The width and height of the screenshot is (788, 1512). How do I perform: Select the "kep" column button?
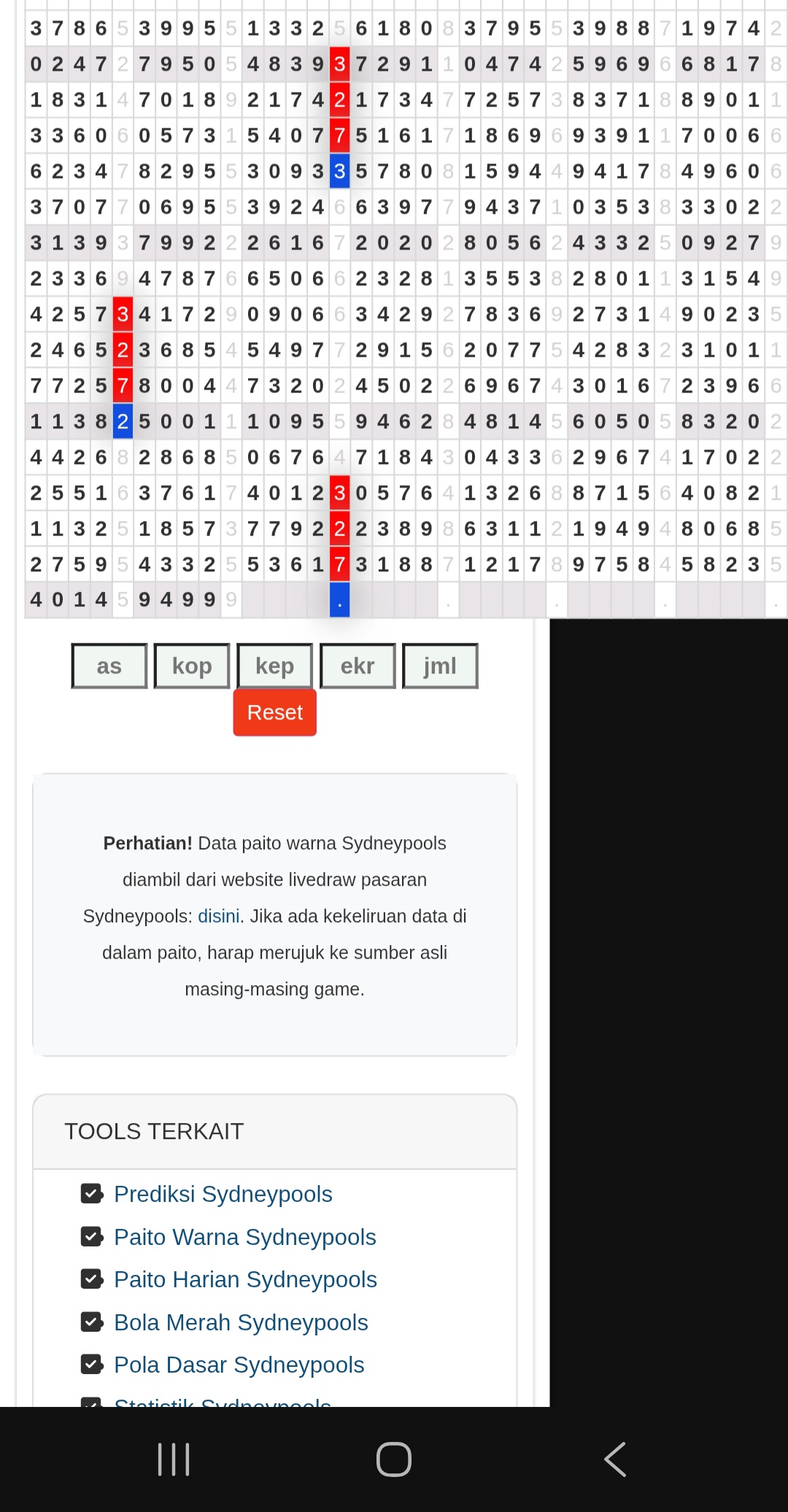tap(274, 666)
